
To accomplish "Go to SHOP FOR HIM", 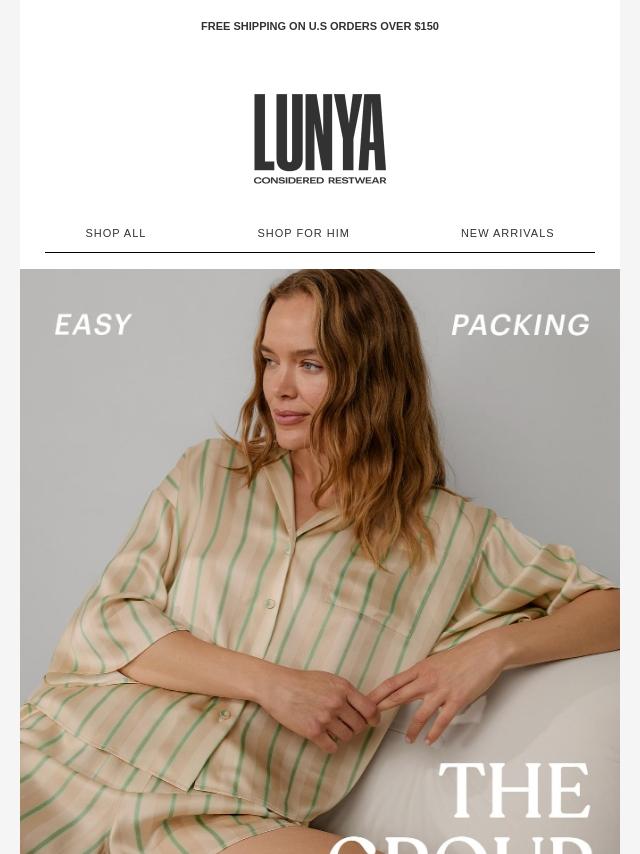I will (303, 233).
